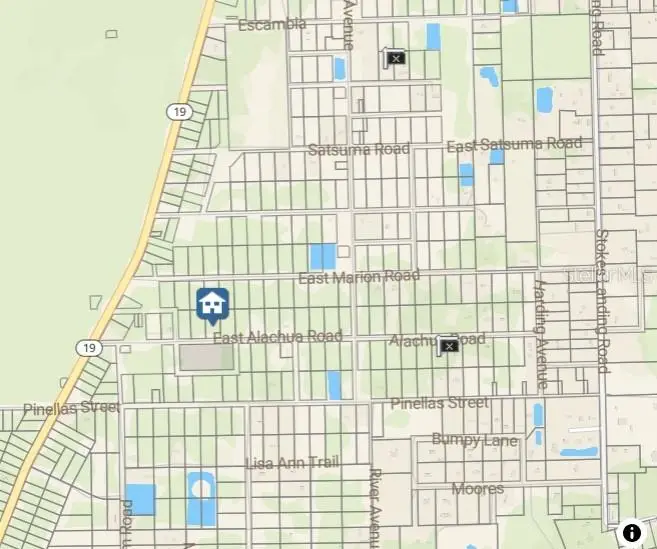
Task: Select the flag marker near Escambia
Action: (x=395, y=59)
